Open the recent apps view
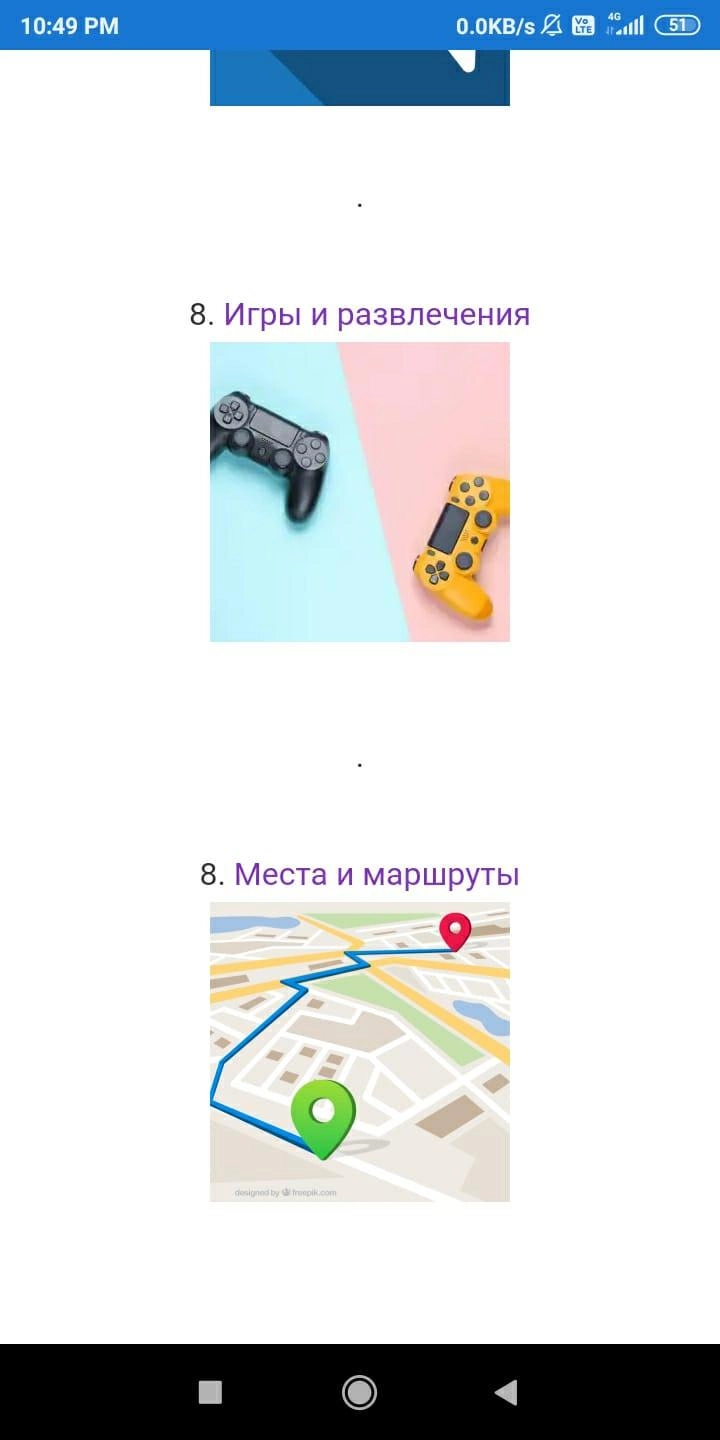This screenshot has height=1440, width=720. (x=210, y=1392)
